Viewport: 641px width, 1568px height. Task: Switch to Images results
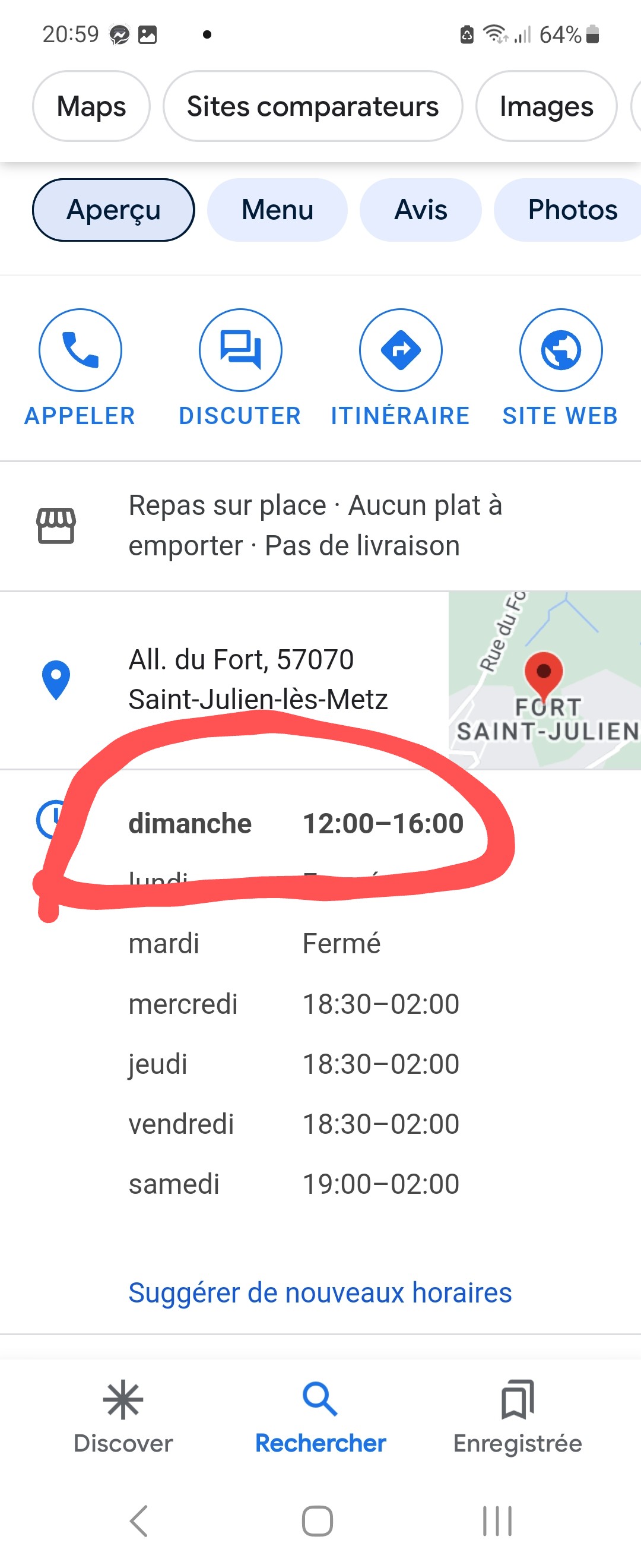546,106
